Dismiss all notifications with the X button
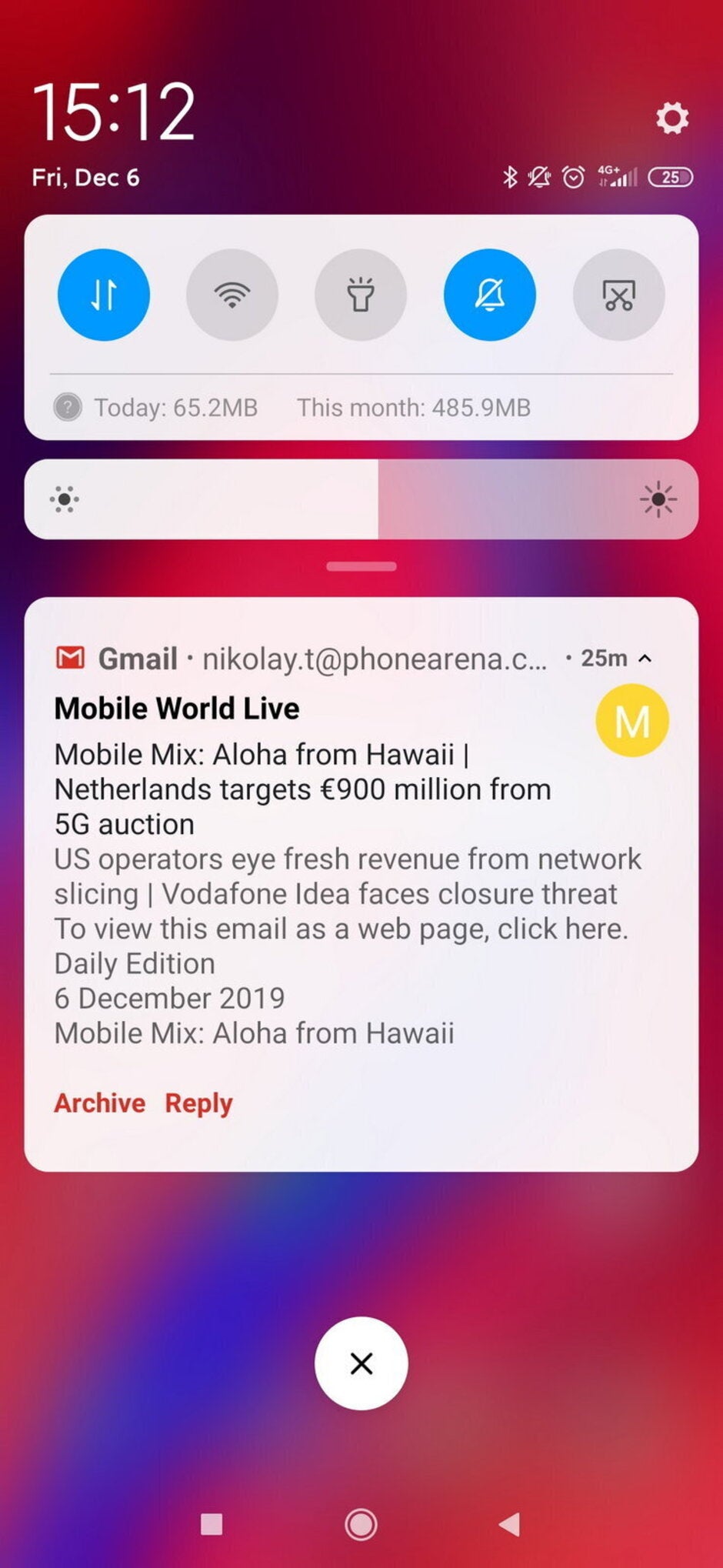The height and width of the screenshot is (1568, 723). coord(361,1362)
